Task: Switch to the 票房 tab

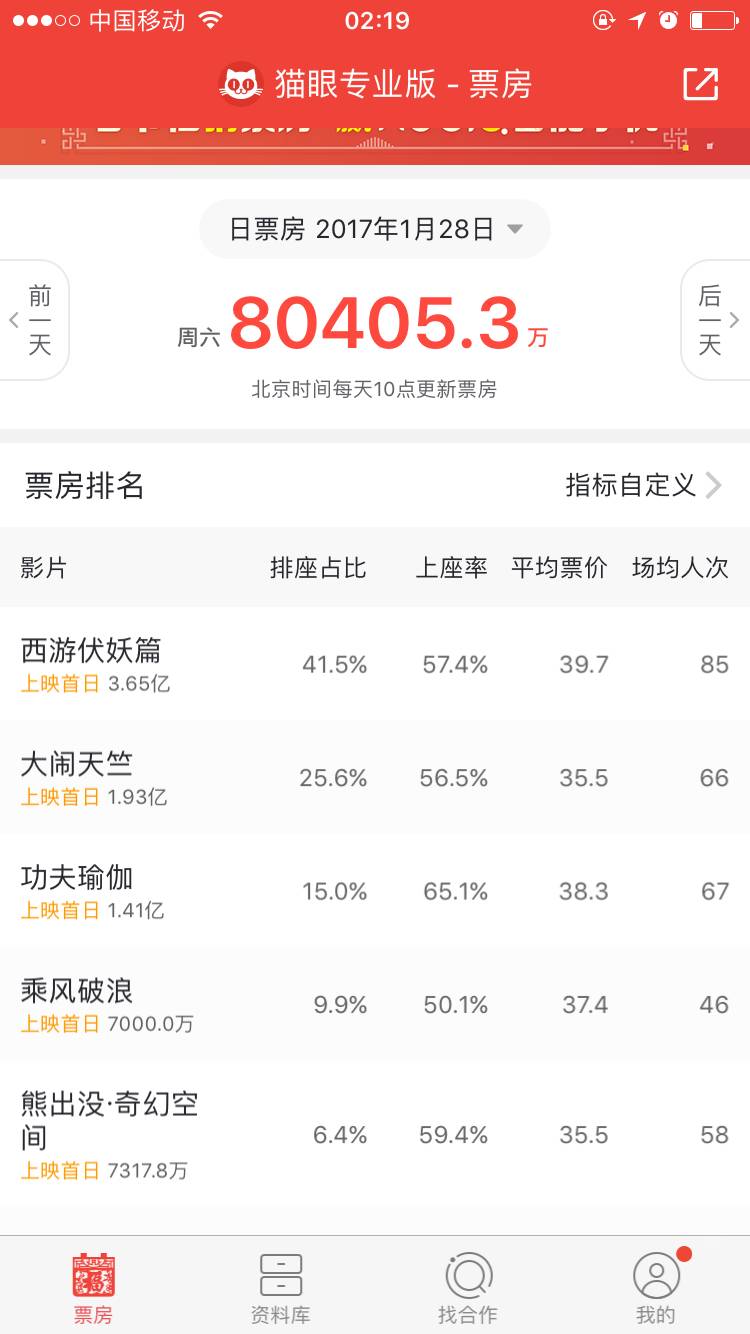Action: coord(93,1288)
